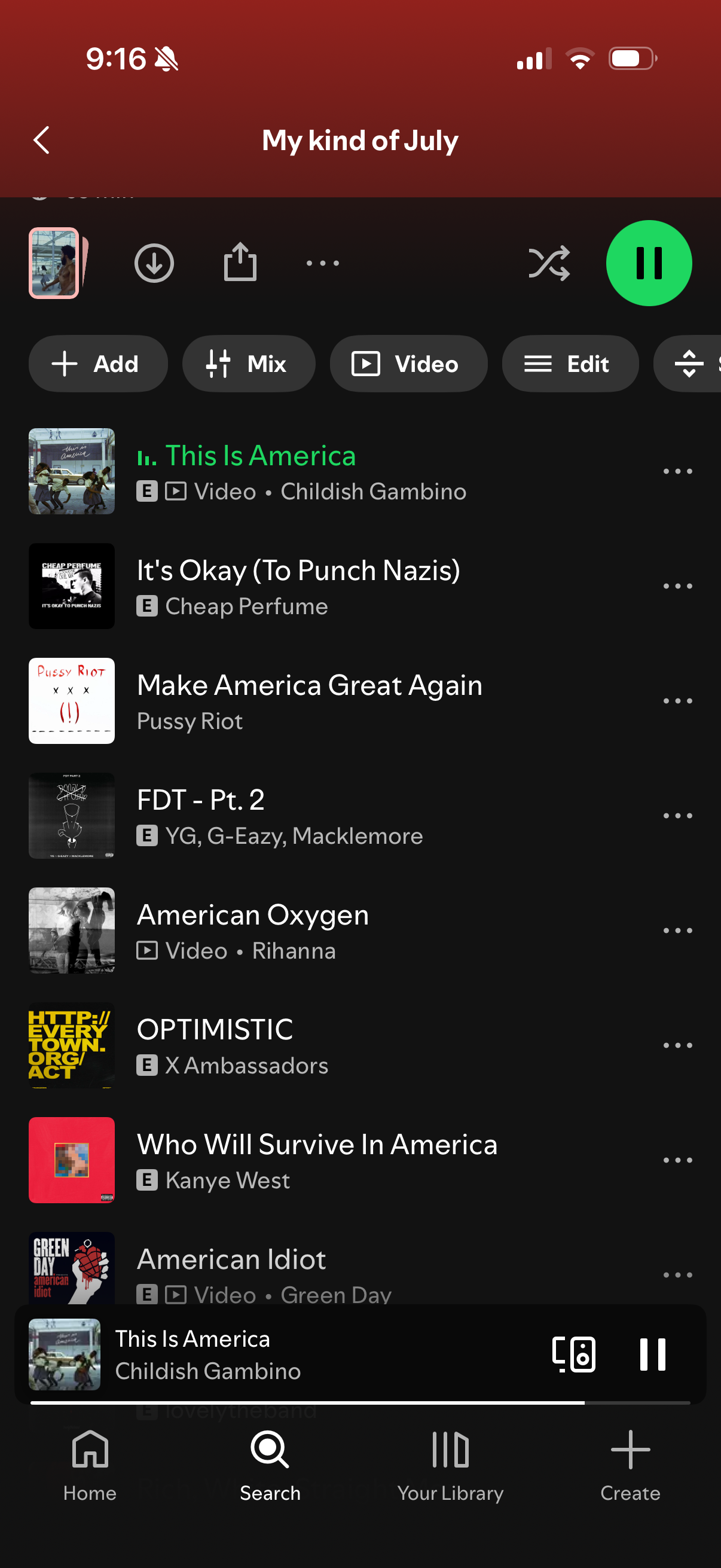Open the Mix option
The height and width of the screenshot is (1568, 721).
249,364
